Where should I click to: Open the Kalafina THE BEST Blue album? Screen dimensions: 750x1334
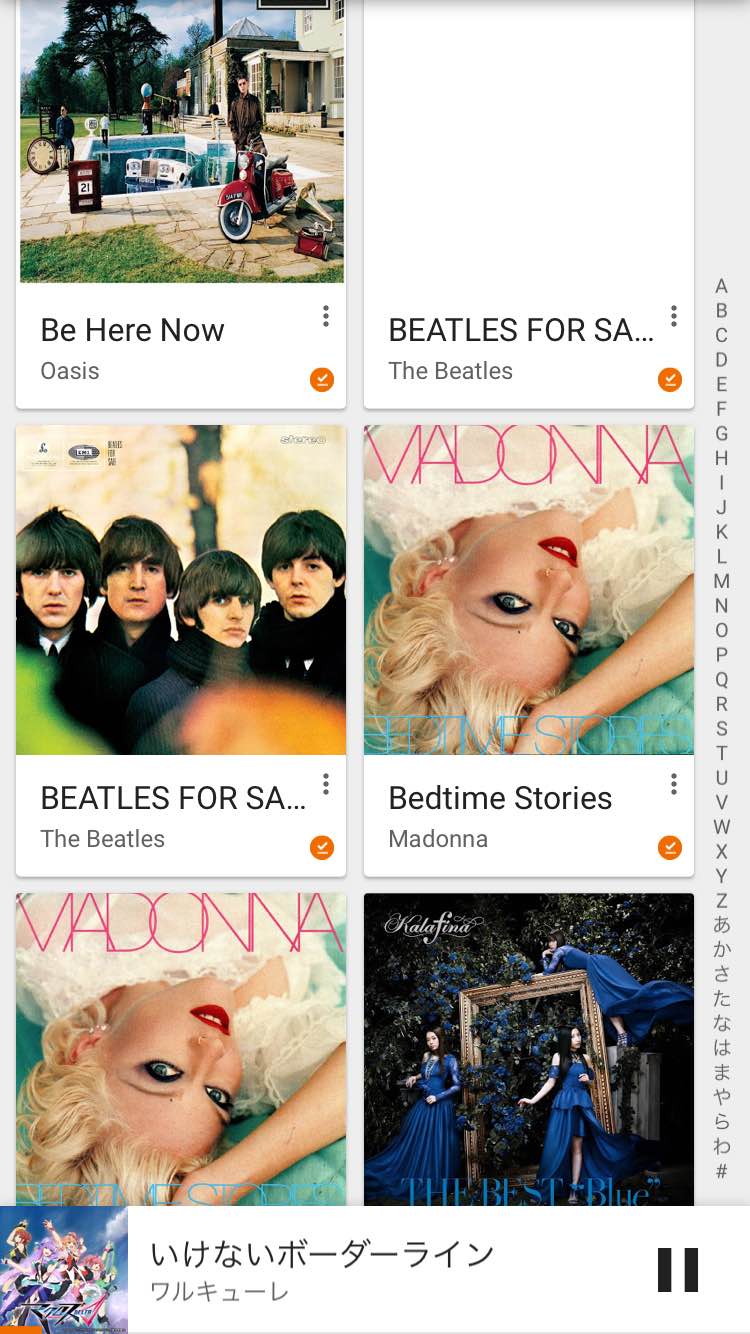[529, 1049]
